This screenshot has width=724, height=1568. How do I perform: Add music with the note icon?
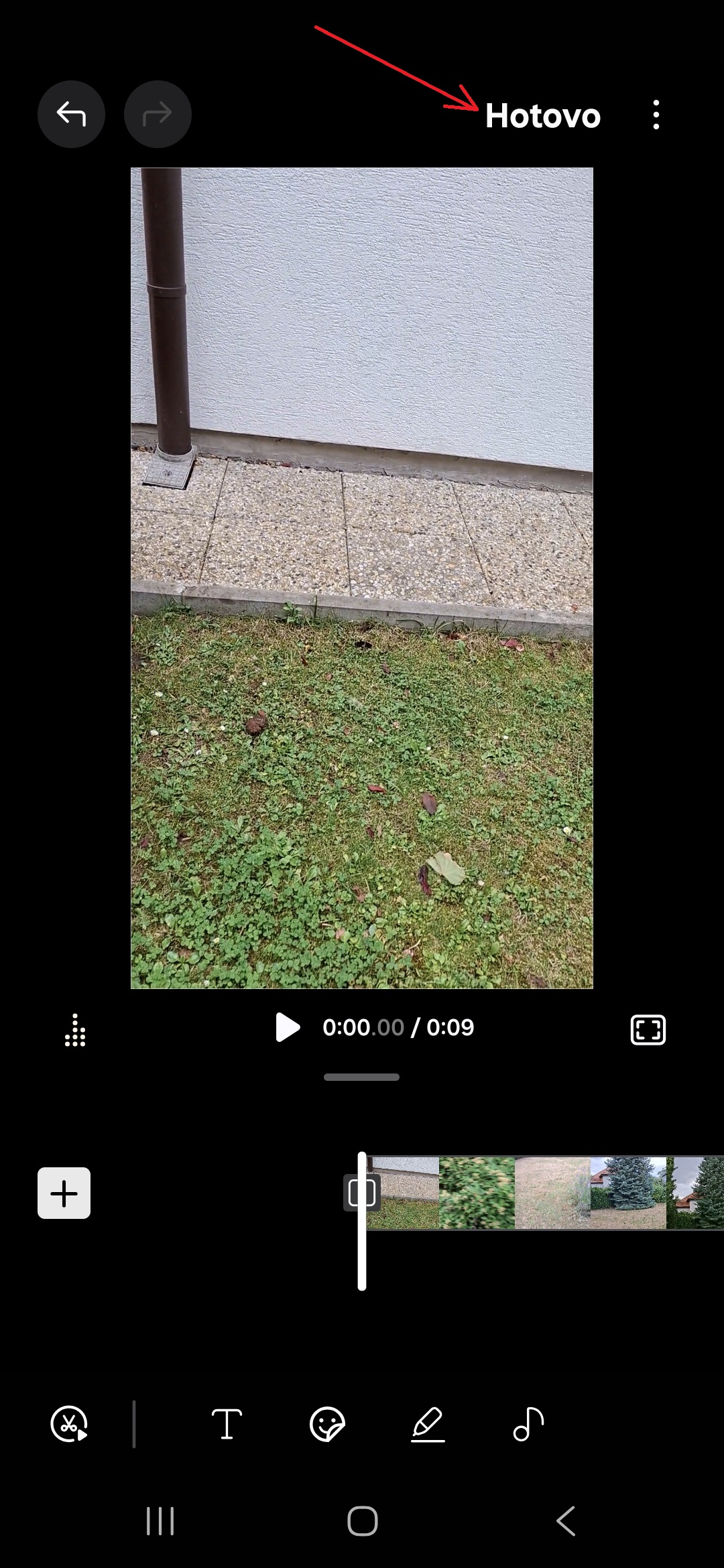pos(528,1424)
